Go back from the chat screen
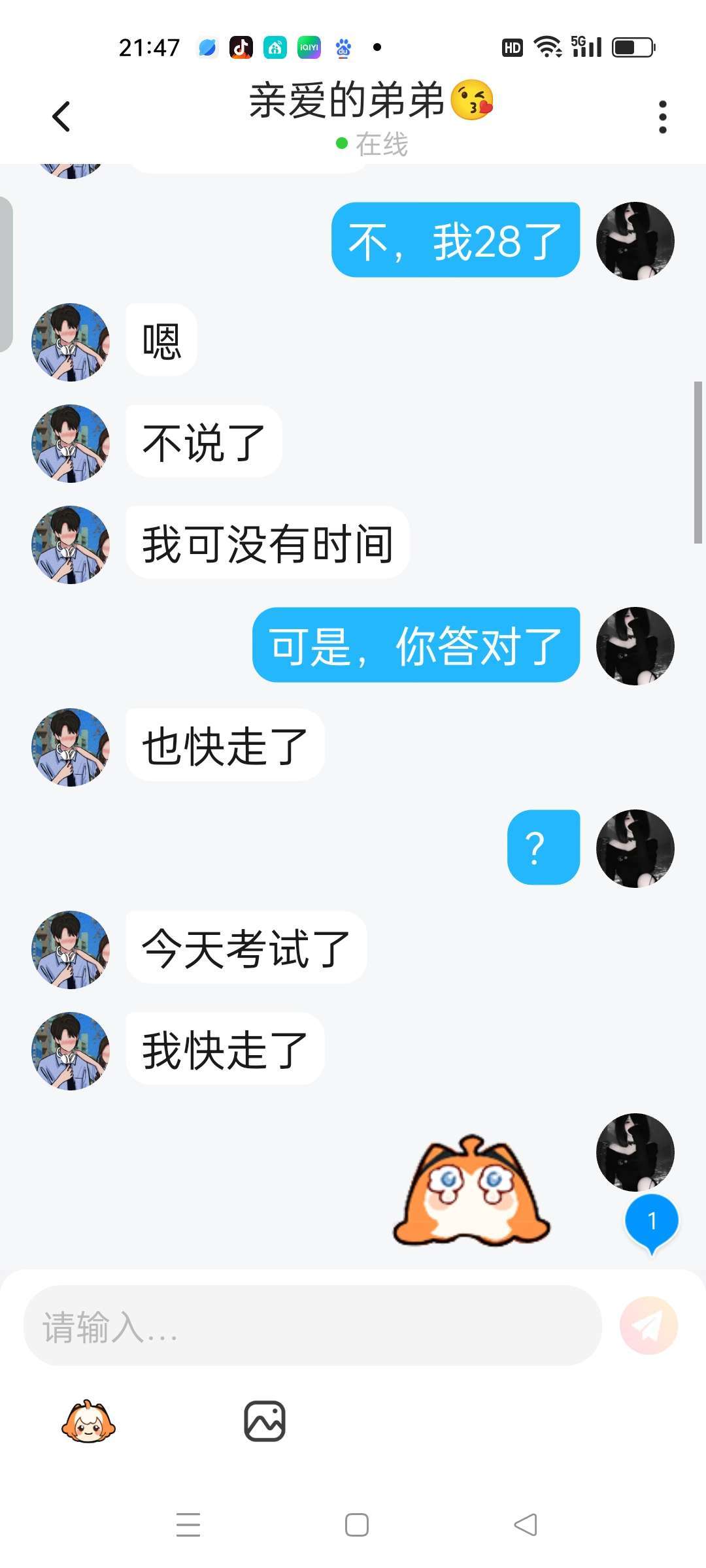706x1568 pixels. click(x=61, y=118)
